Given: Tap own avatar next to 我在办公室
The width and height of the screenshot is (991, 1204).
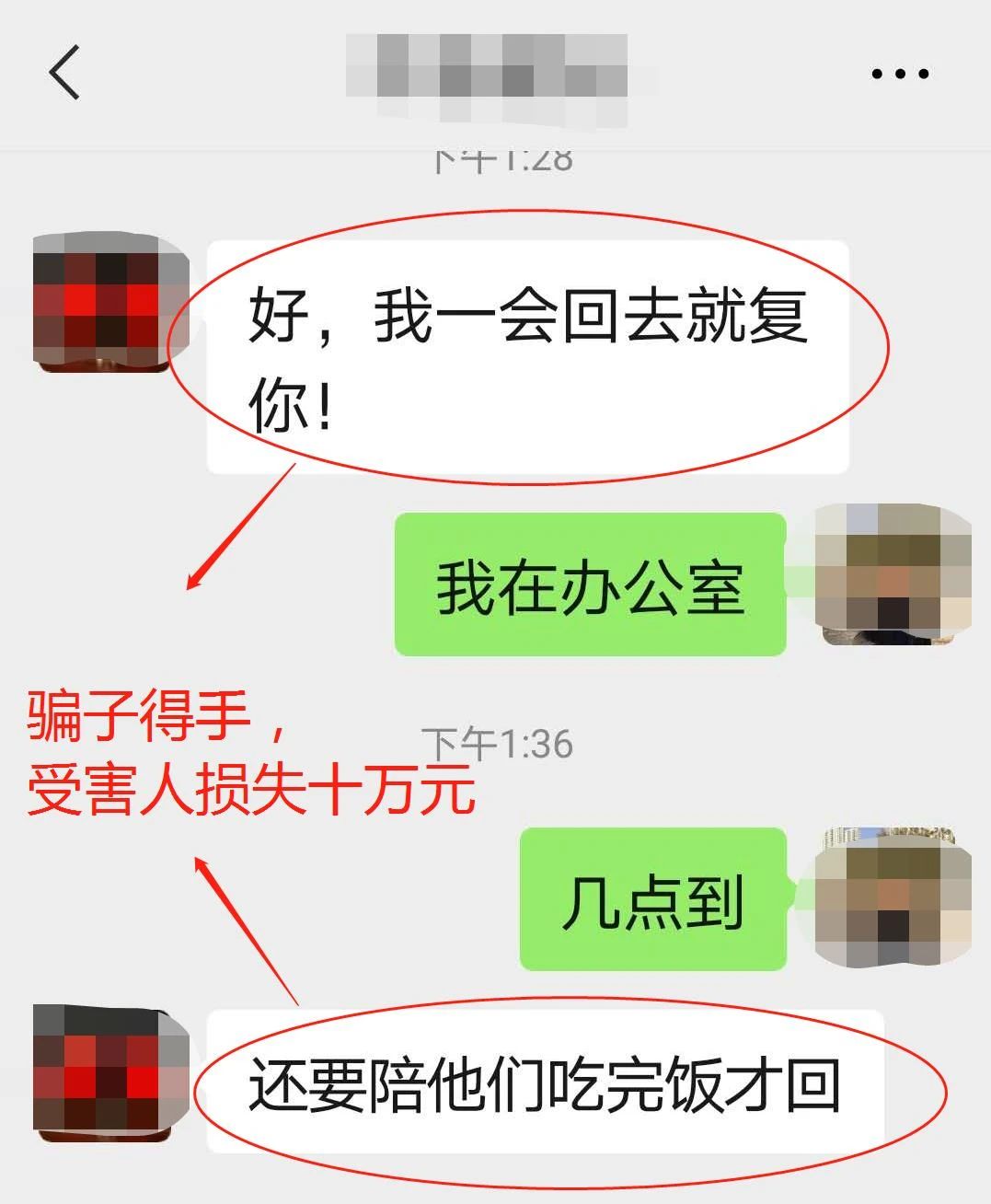Looking at the screenshot, I should 893,573.
